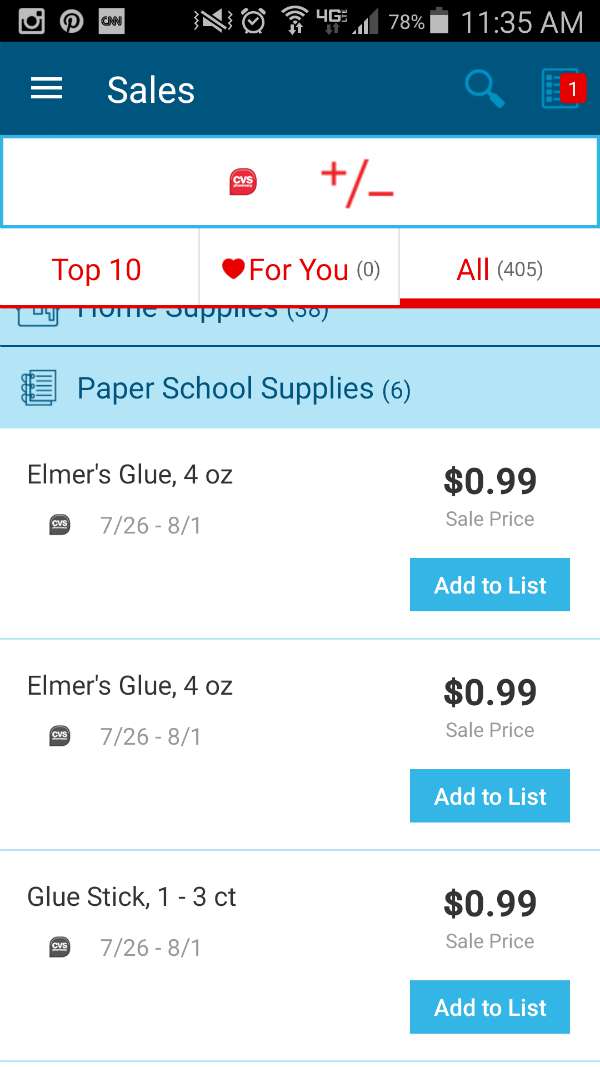Open the Home Supplies category header
The image size is (600, 1067).
[300, 325]
